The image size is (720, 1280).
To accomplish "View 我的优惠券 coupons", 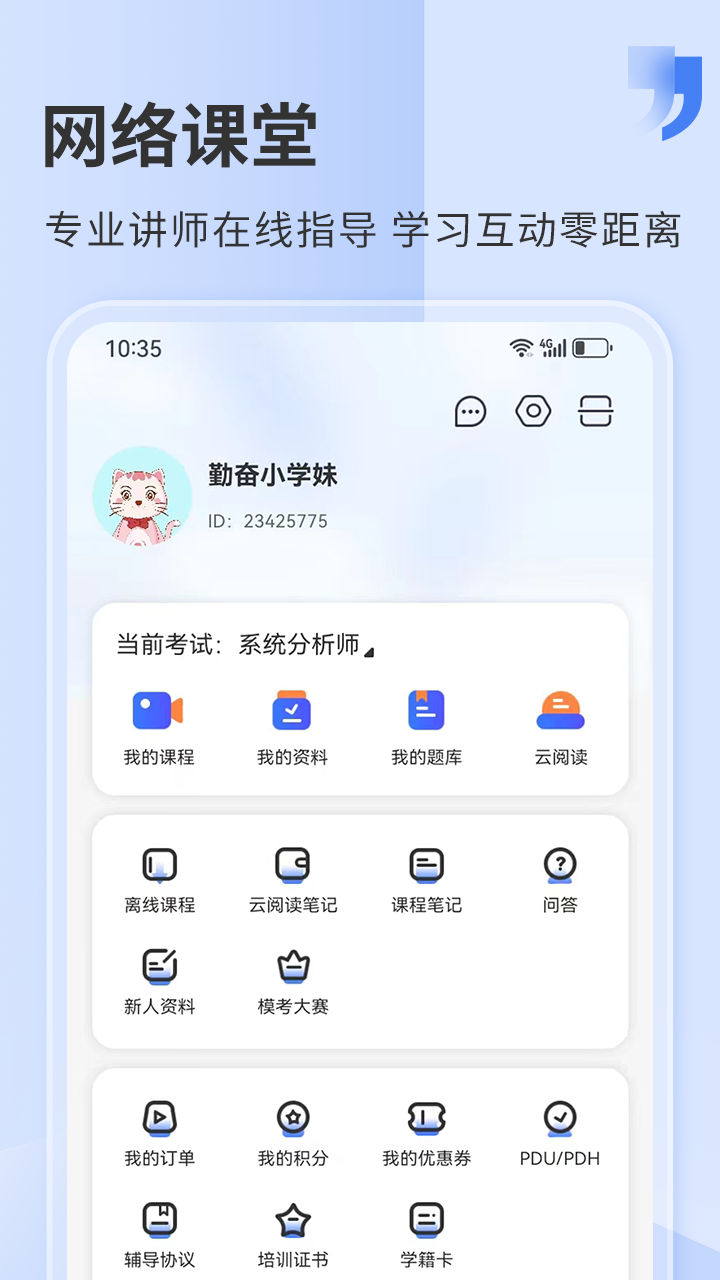I will pos(426,1131).
